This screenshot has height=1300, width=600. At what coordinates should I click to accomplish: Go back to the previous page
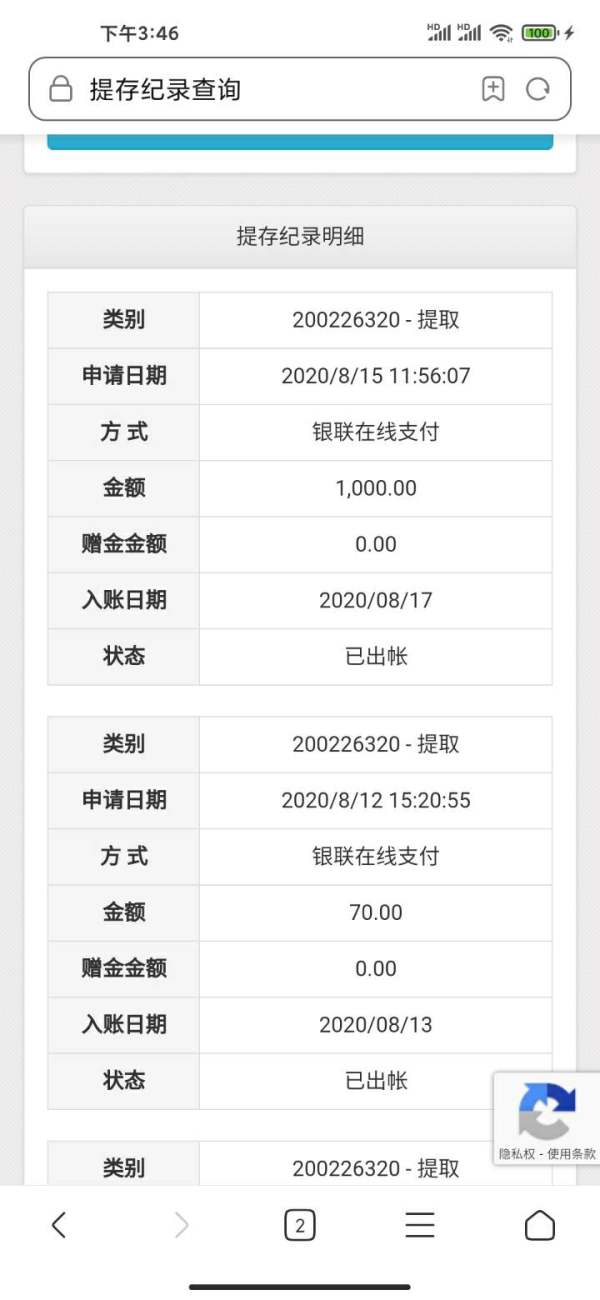[59, 1225]
